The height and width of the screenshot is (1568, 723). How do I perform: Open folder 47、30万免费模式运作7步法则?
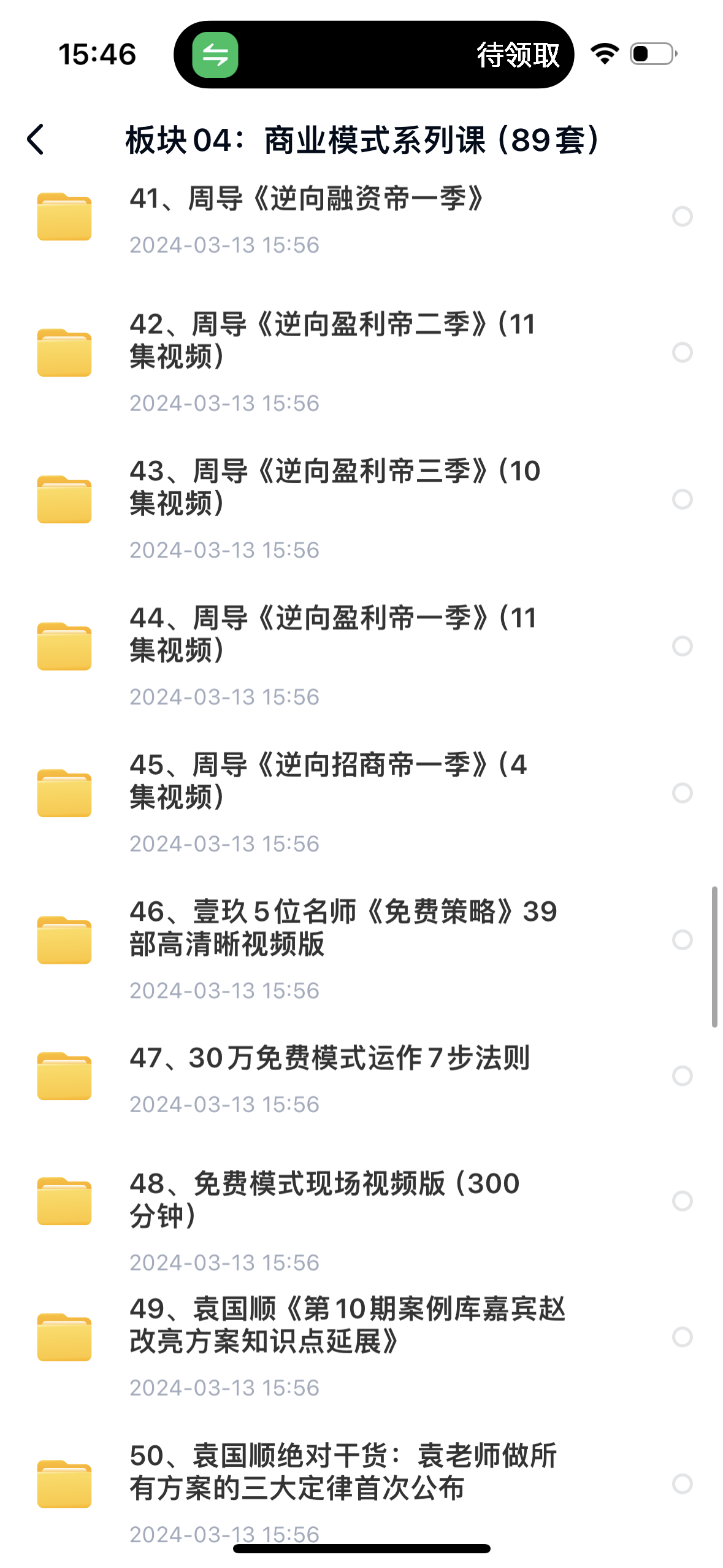[329, 1058]
